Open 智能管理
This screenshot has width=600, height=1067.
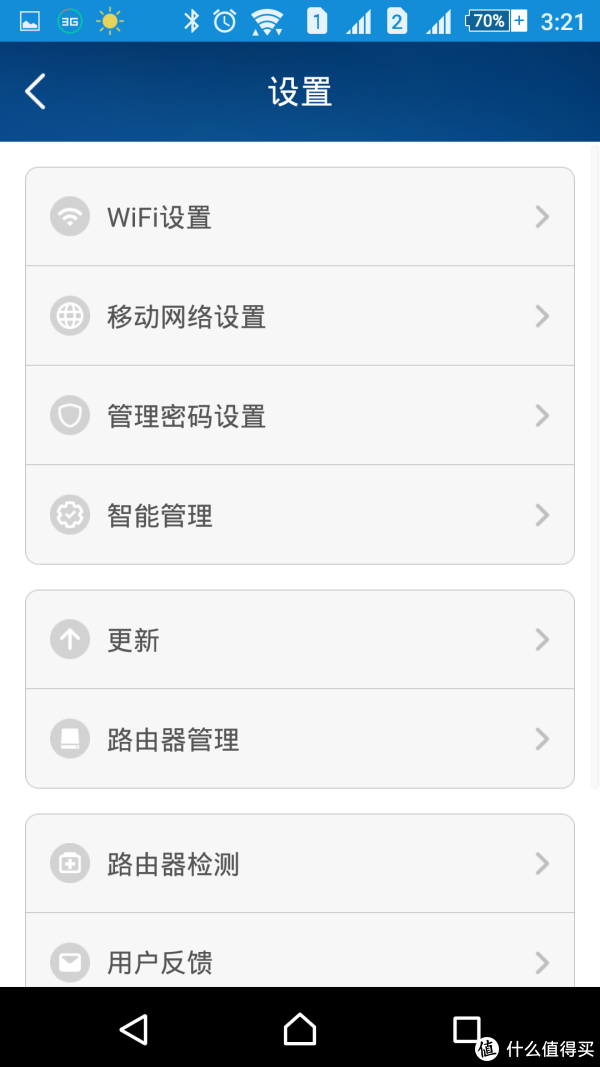tap(300, 515)
